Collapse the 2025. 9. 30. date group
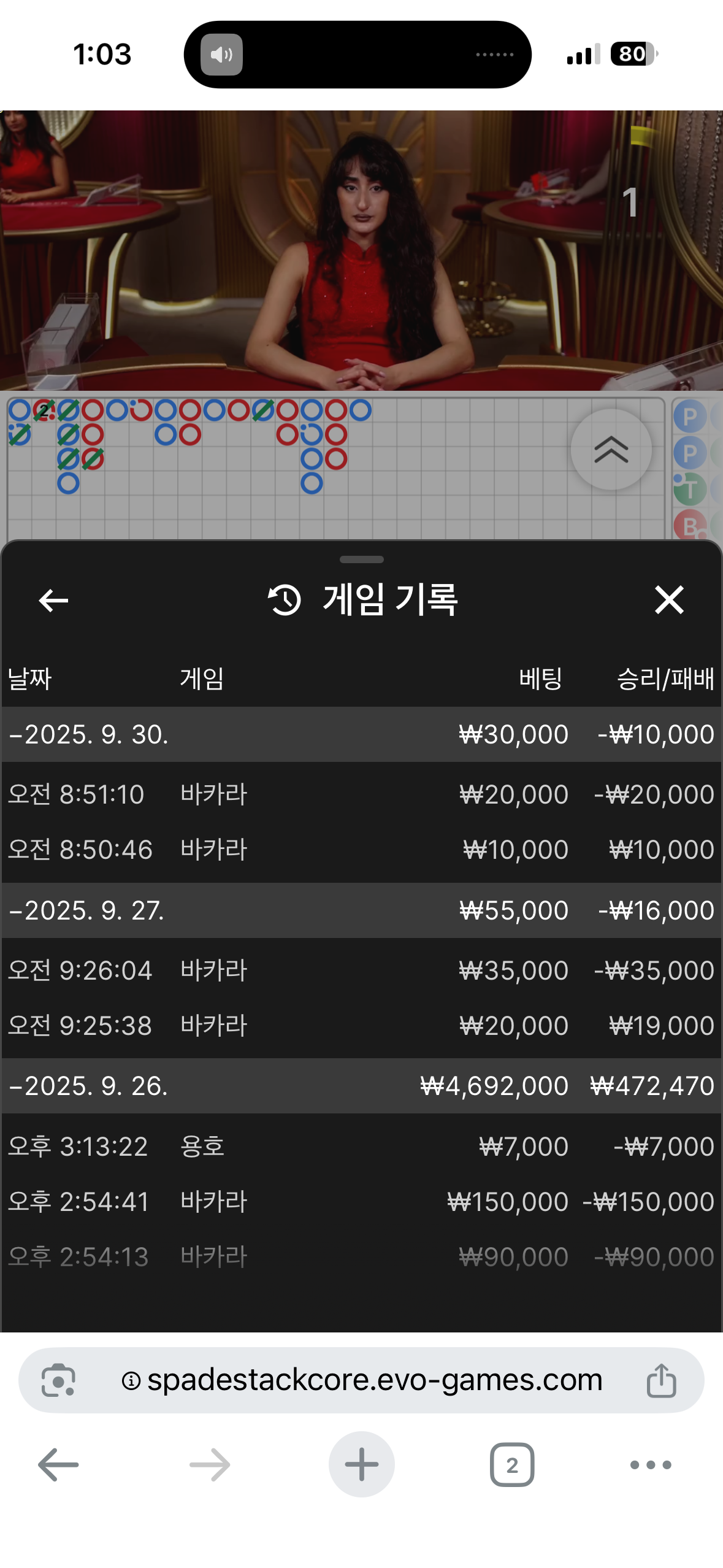The image size is (723, 1568). (89, 734)
